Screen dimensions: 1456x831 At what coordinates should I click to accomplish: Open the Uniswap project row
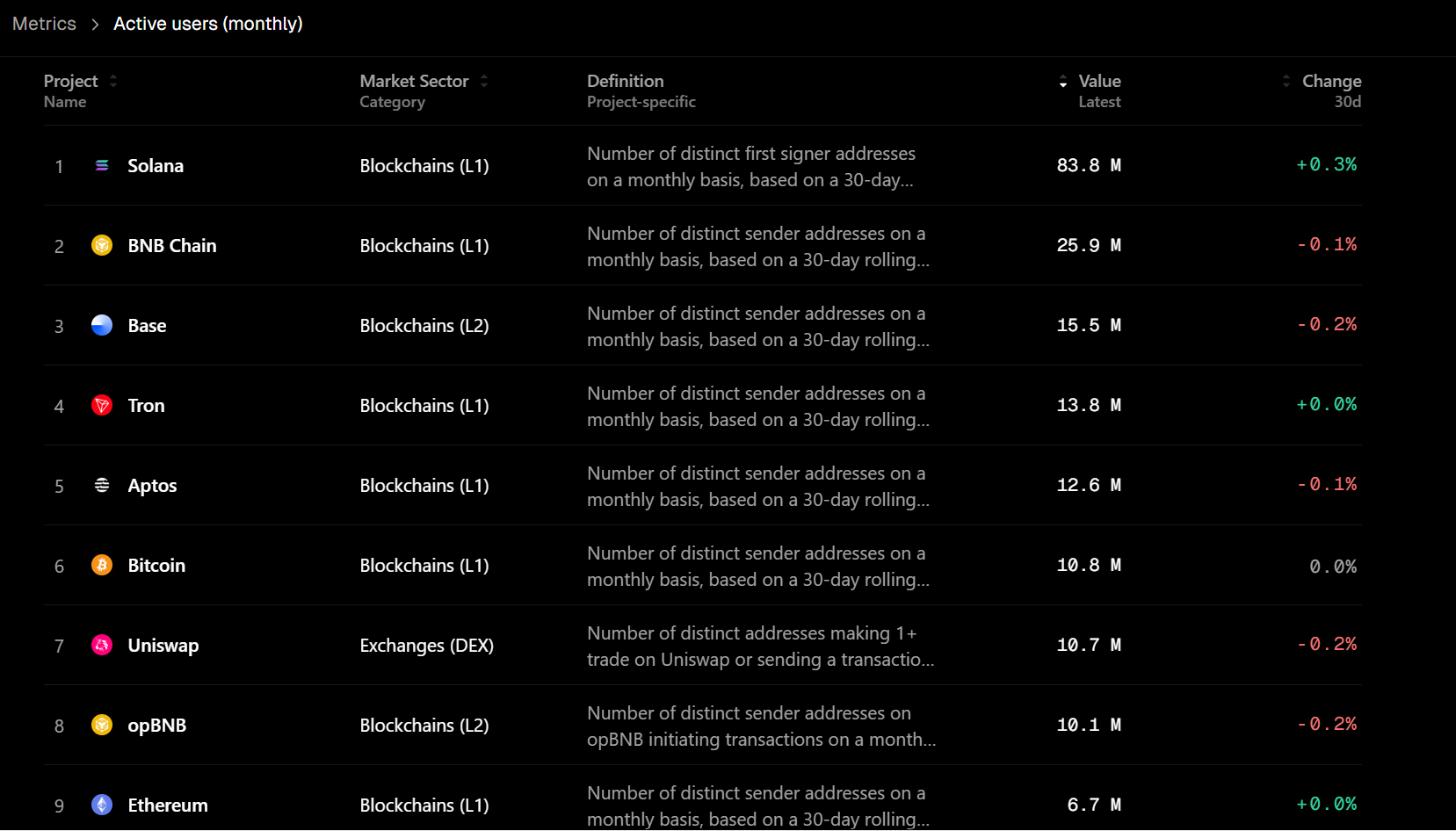163,646
